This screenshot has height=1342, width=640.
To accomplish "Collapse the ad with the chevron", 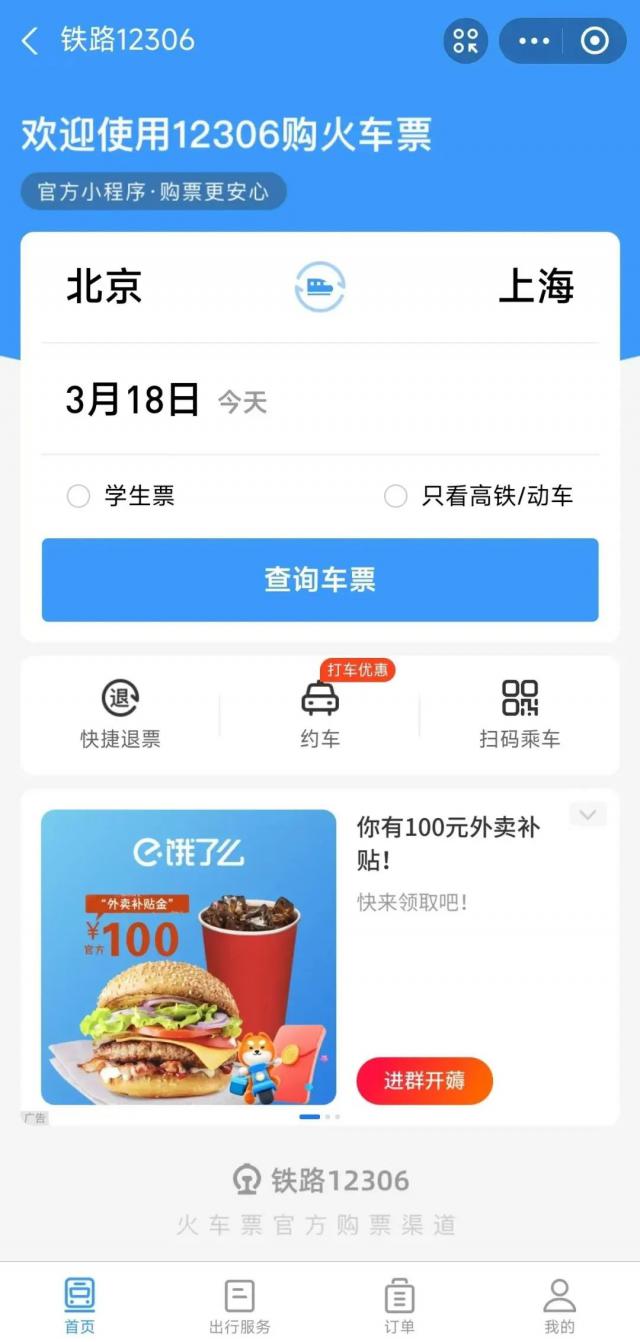I will click(x=587, y=815).
